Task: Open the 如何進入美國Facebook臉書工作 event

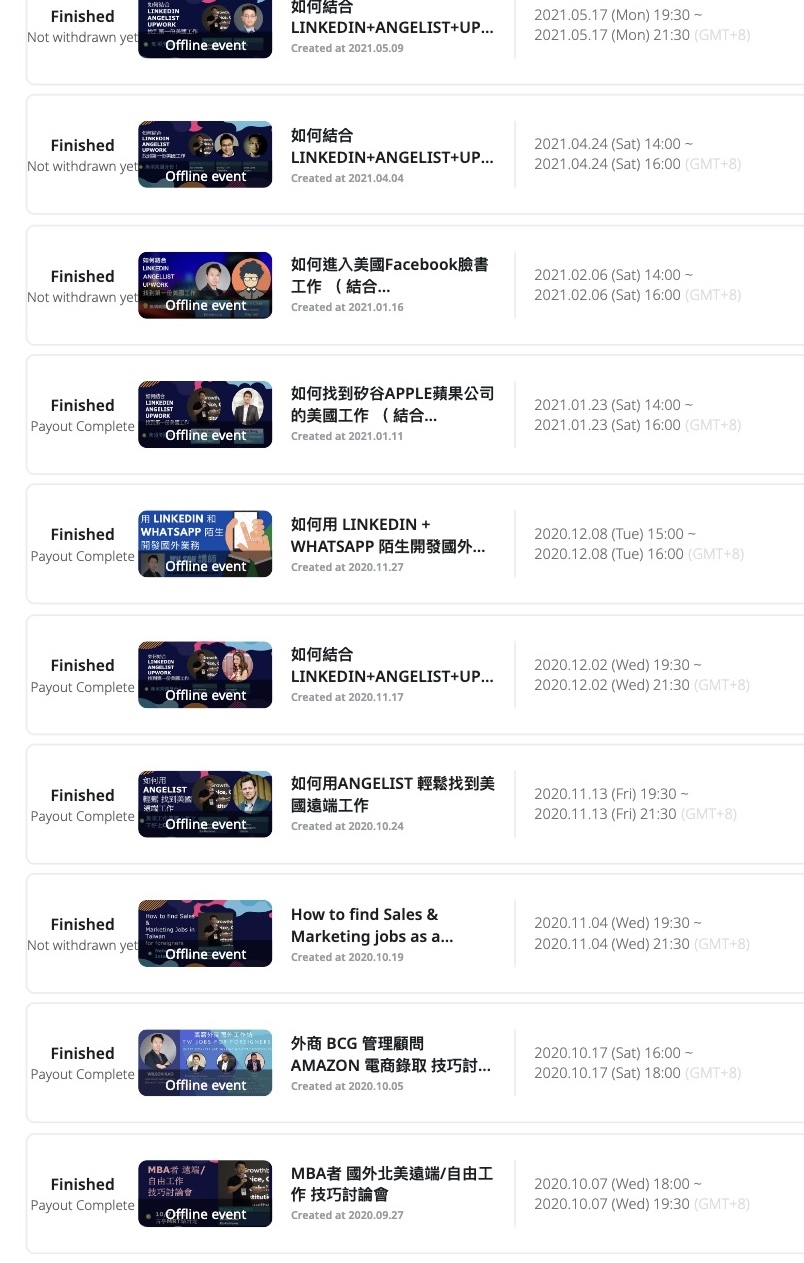Action: (x=414, y=285)
